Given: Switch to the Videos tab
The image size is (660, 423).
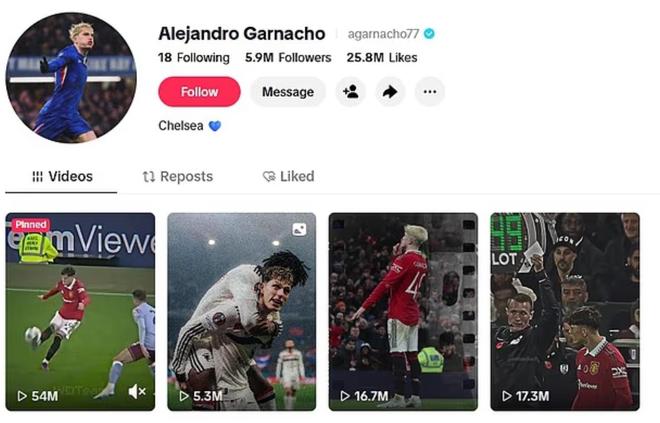Looking at the screenshot, I should (62, 176).
